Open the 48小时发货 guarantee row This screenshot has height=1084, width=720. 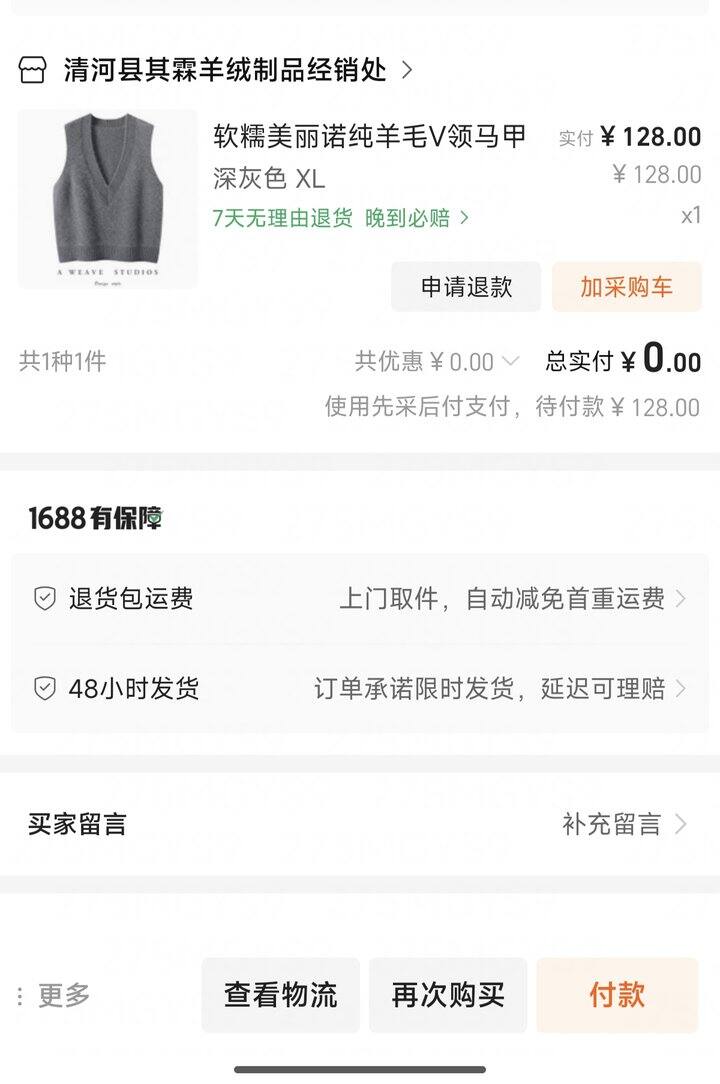tap(360, 688)
